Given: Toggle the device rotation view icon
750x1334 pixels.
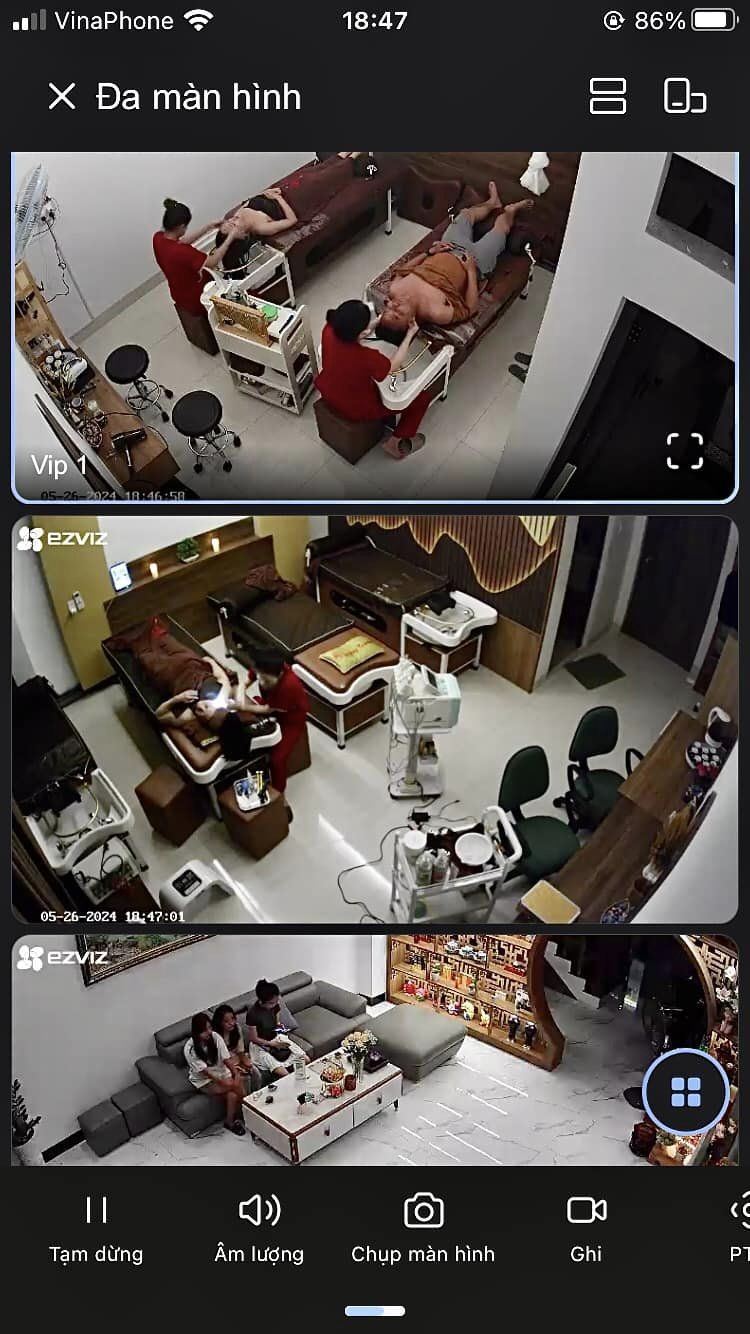Looking at the screenshot, I should pyautogui.click(x=685, y=97).
